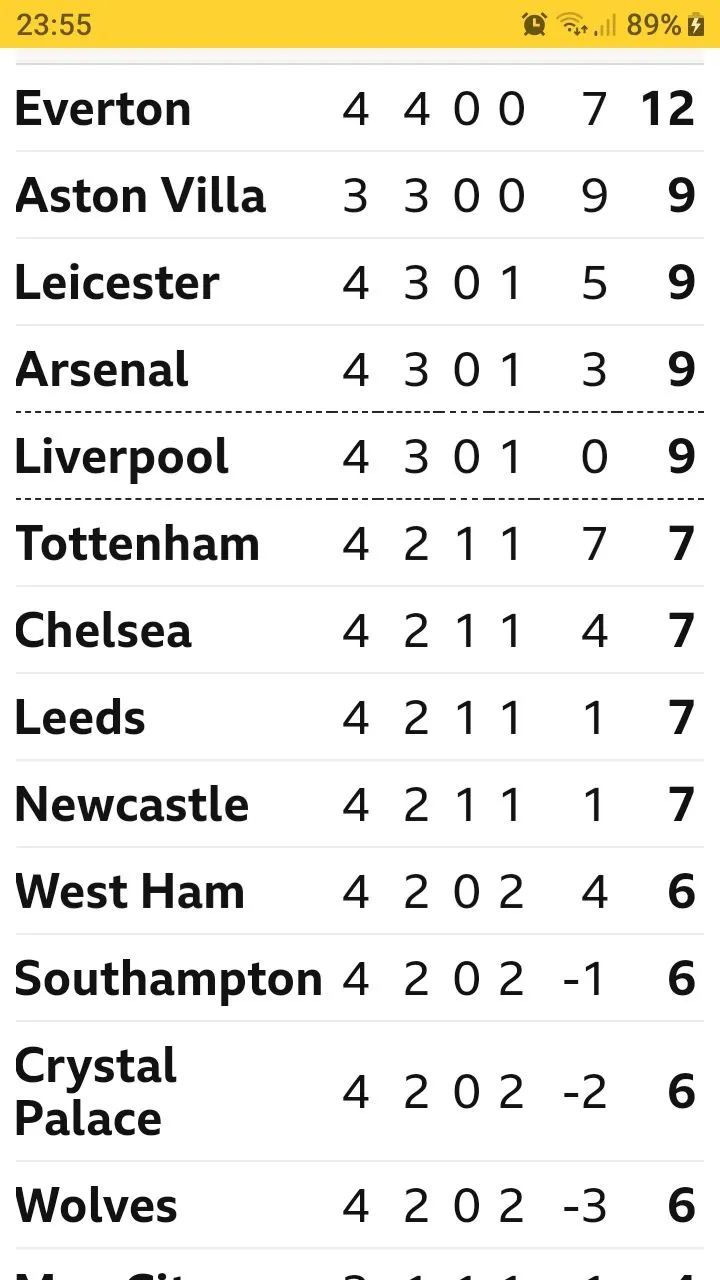View Newcastle's team page

click(x=132, y=804)
